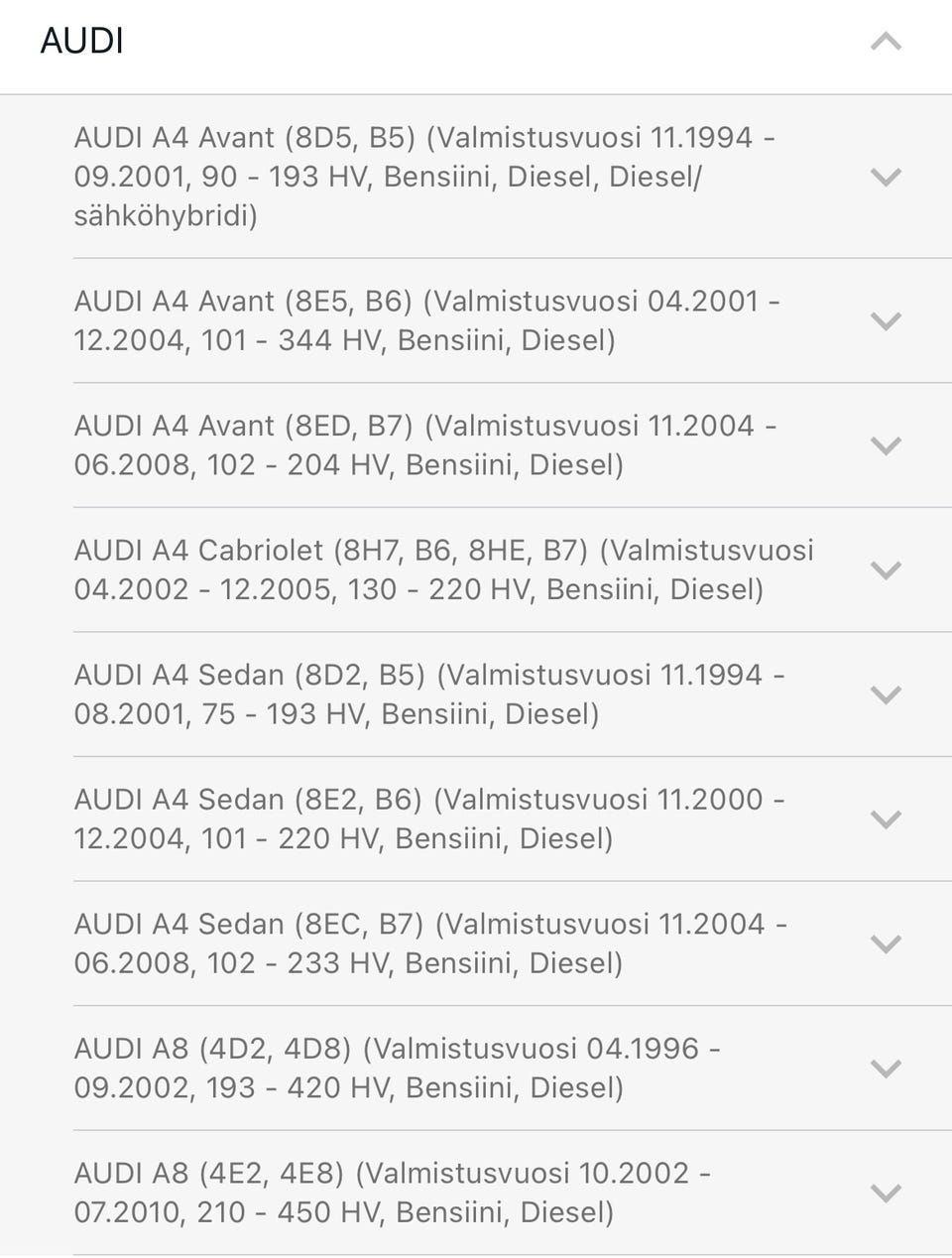Collapse the AUDI section
This screenshot has height=1258, width=952.
coord(885,42)
